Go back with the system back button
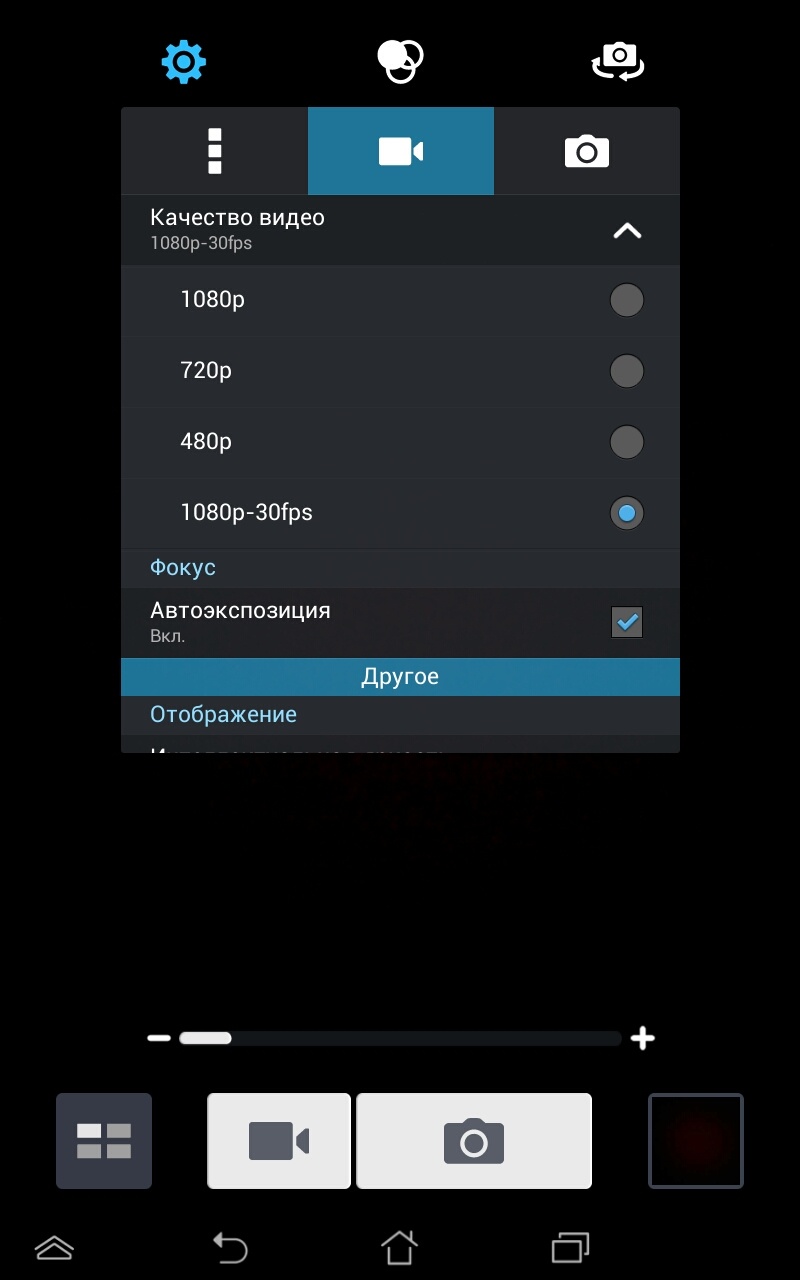The height and width of the screenshot is (1280, 800). click(230, 1247)
